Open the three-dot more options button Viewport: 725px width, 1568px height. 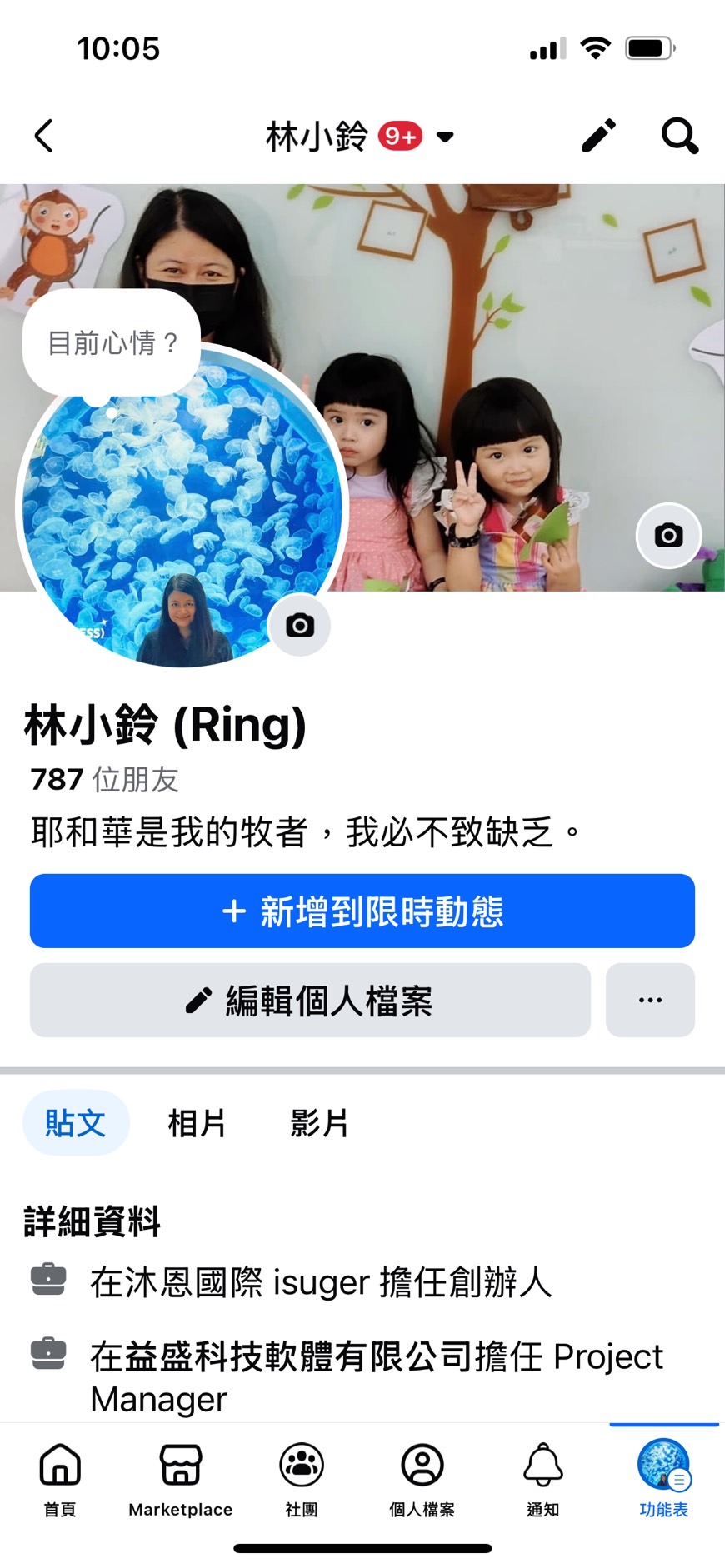pyautogui.click(x=650, y=1001)
